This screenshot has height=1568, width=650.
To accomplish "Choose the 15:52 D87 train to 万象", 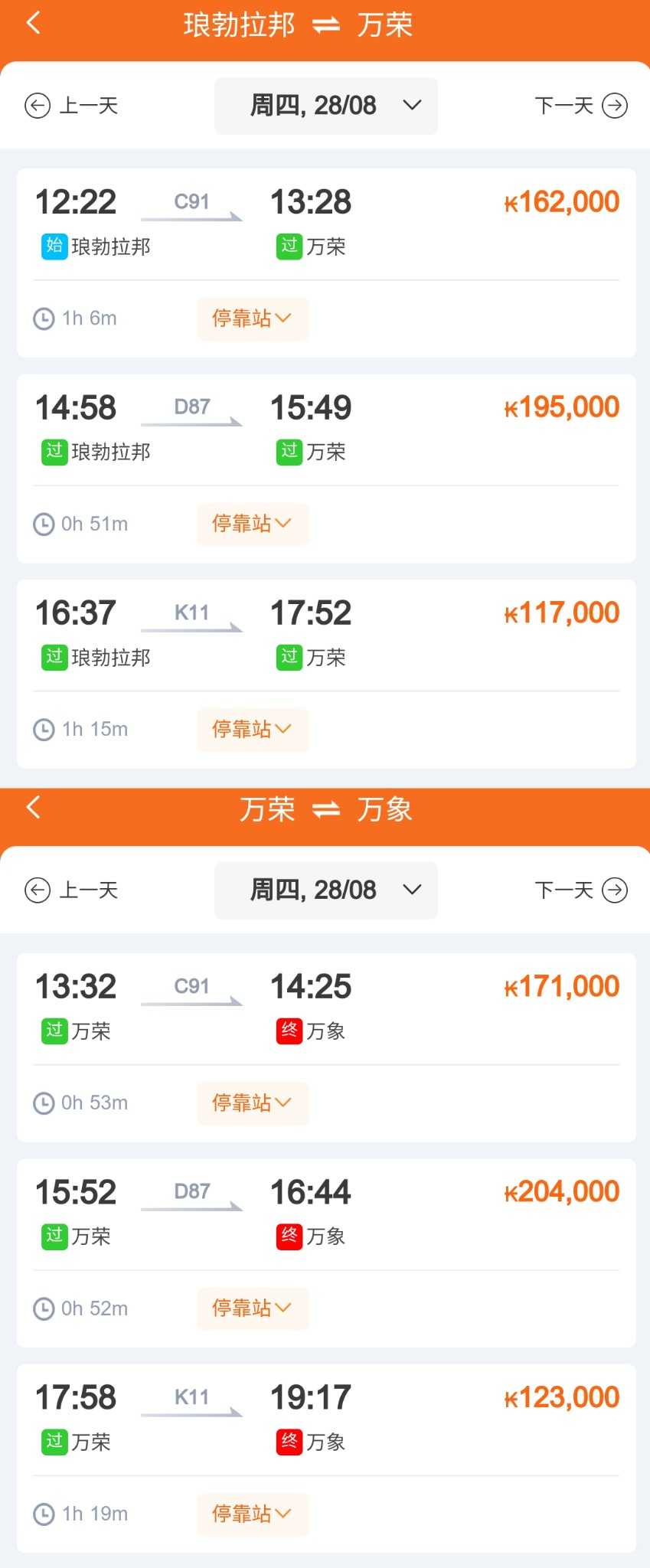I will coord(326,1213).
